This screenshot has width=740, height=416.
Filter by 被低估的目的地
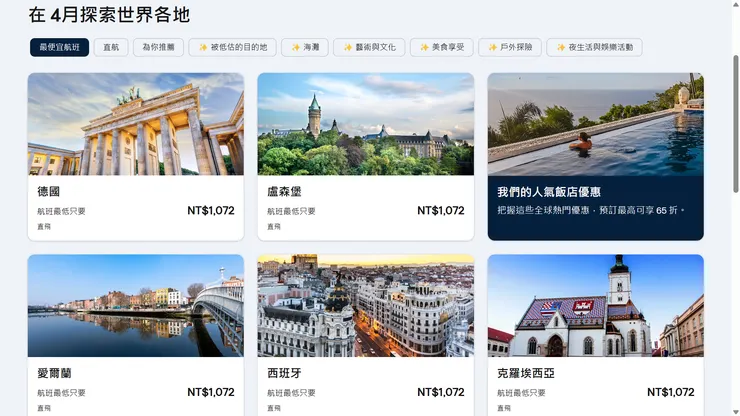tap(233, 47)
